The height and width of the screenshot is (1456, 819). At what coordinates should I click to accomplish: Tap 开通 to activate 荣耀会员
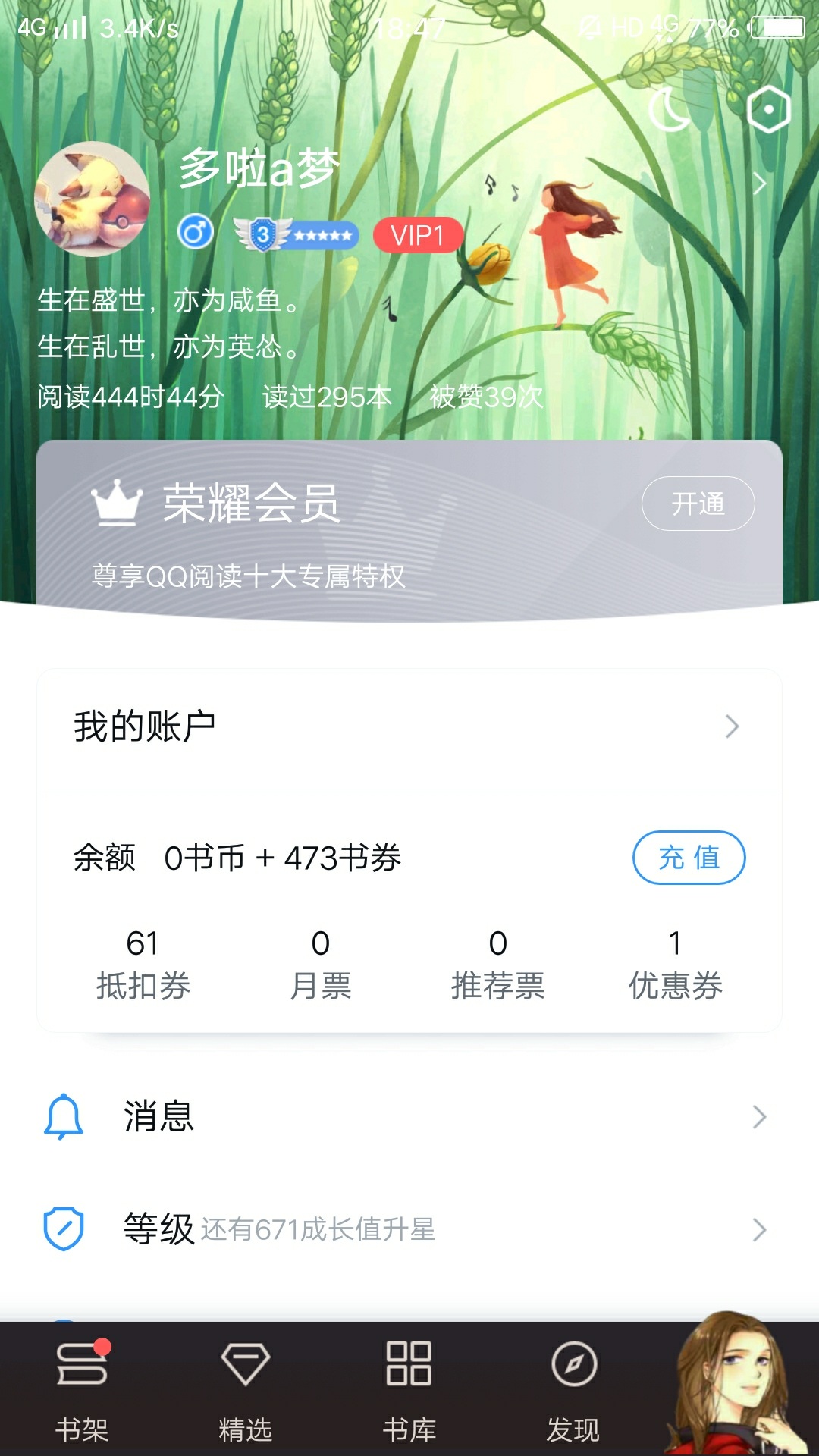[x=698, y=504]
